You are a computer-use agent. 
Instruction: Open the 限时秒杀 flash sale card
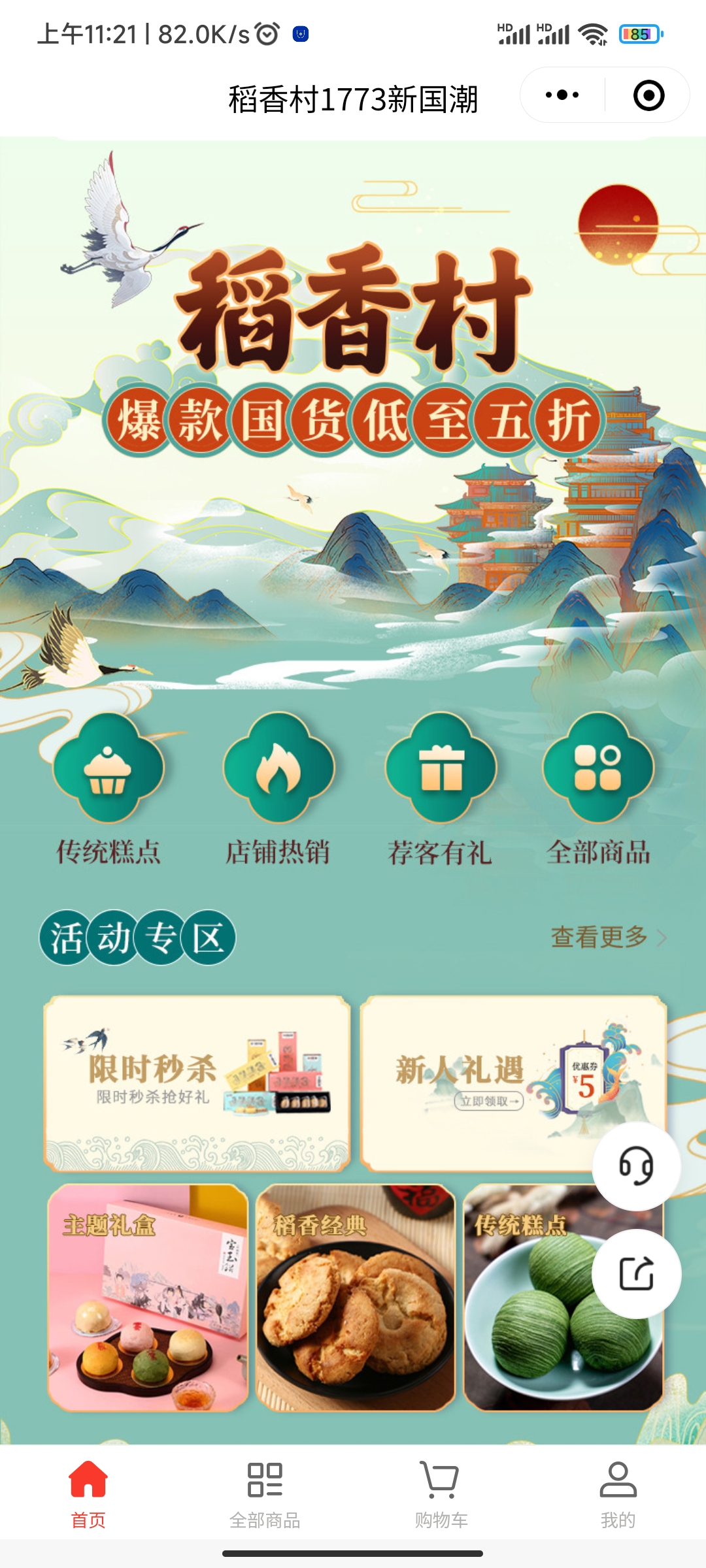196,1082
